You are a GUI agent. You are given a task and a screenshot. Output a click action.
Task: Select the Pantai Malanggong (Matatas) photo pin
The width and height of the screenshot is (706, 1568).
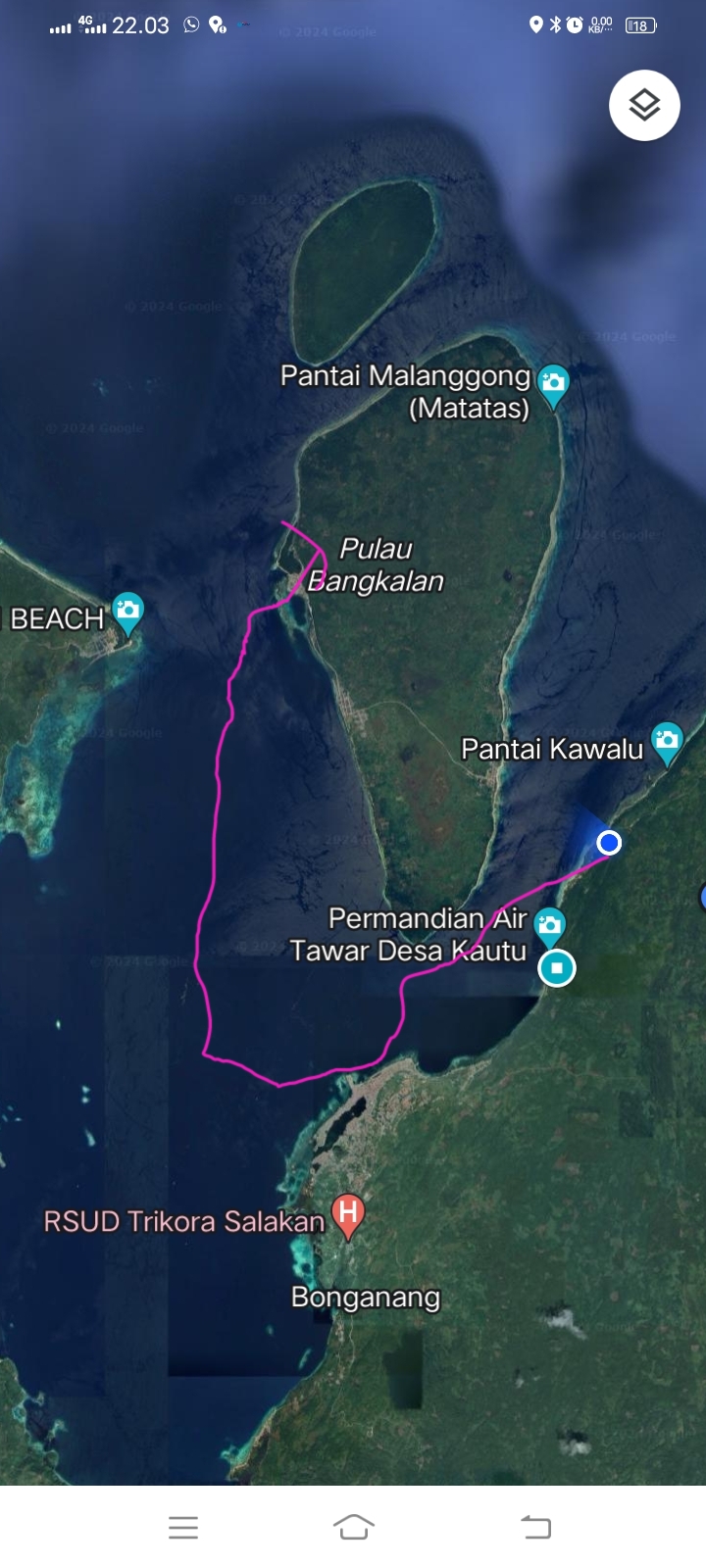click(553, 386)
